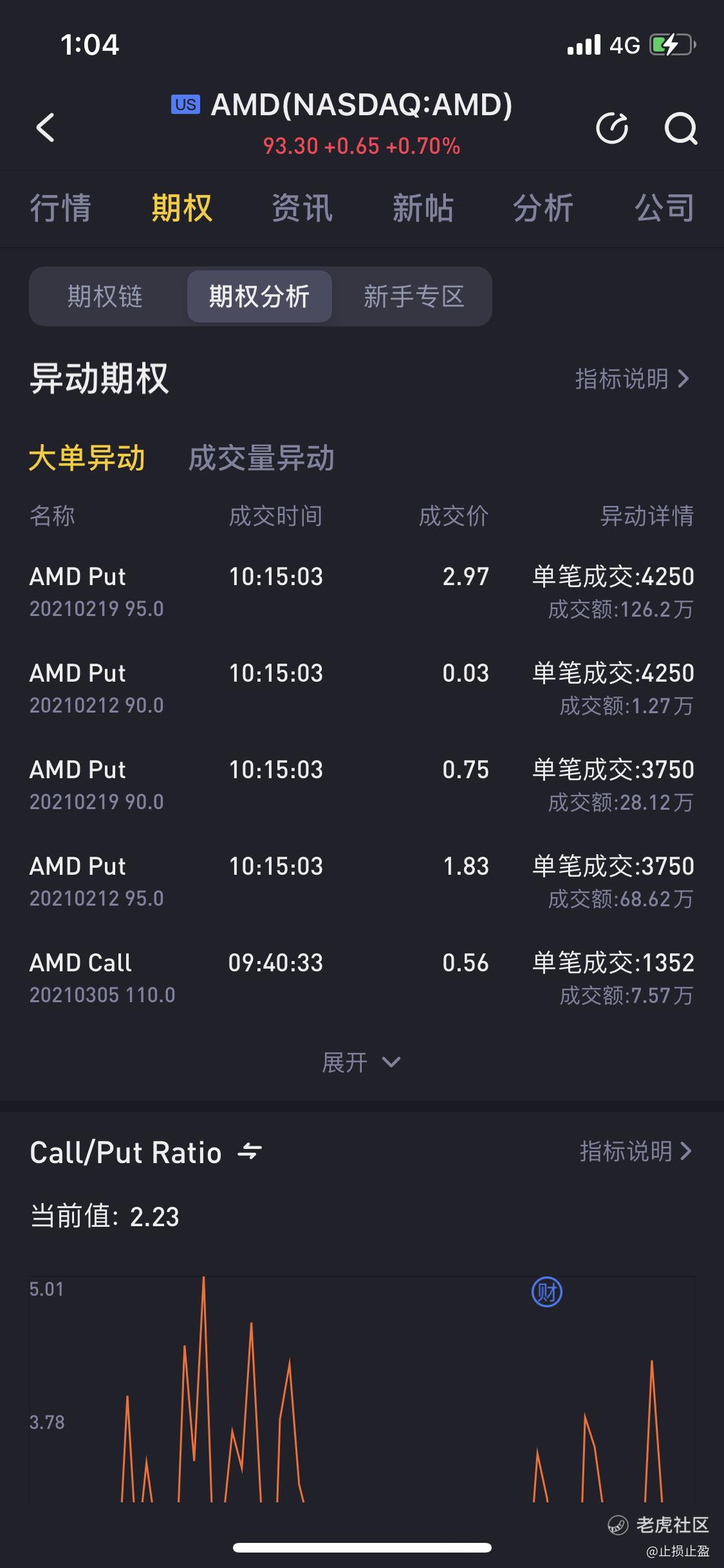The width and height of the screenshot is (724, 1568).
Task: Open AMD Call 20210305 110.0 row
Action: pyautogui.click(x=362, y=978)
